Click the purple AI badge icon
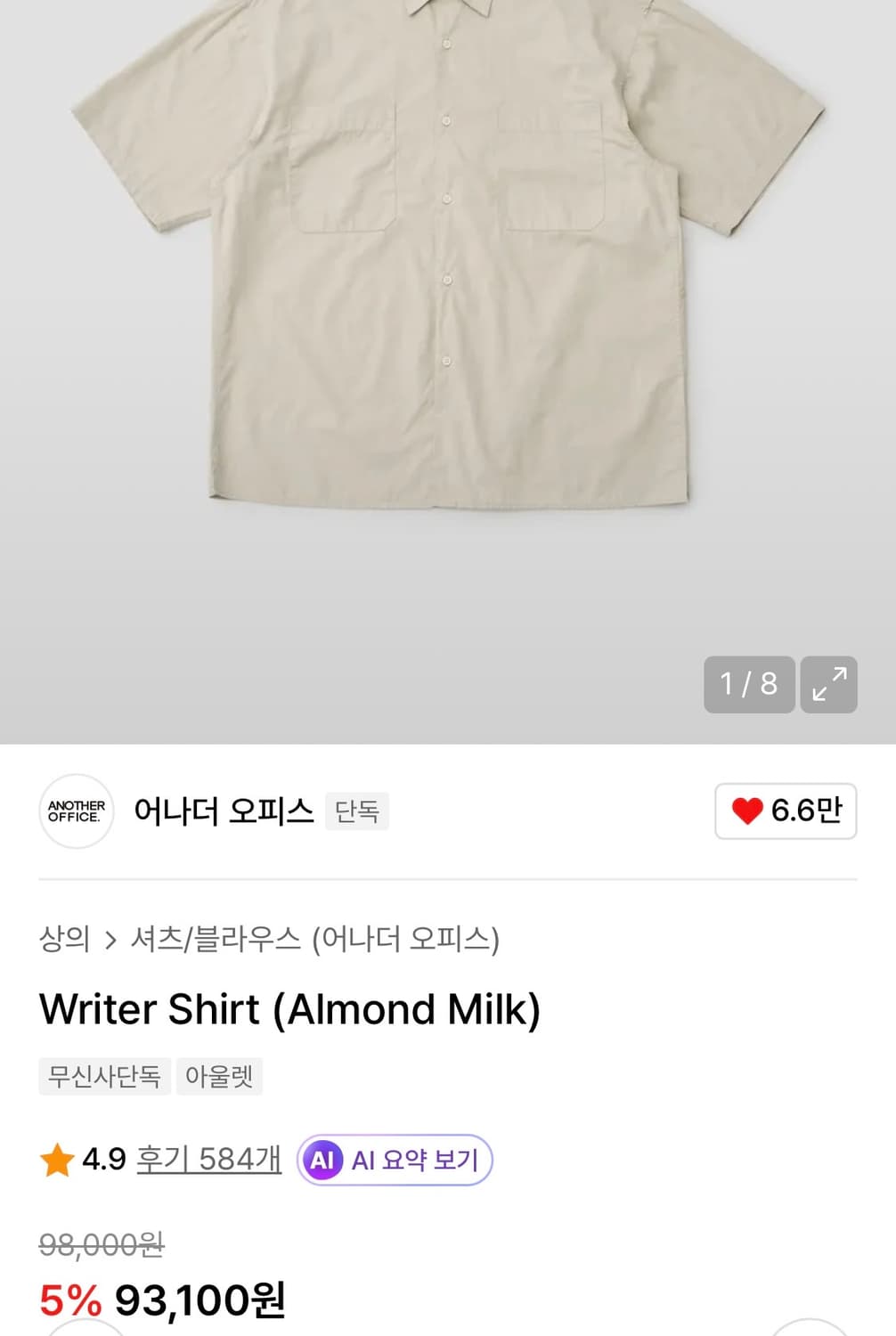 click(x=324, y=1160)
